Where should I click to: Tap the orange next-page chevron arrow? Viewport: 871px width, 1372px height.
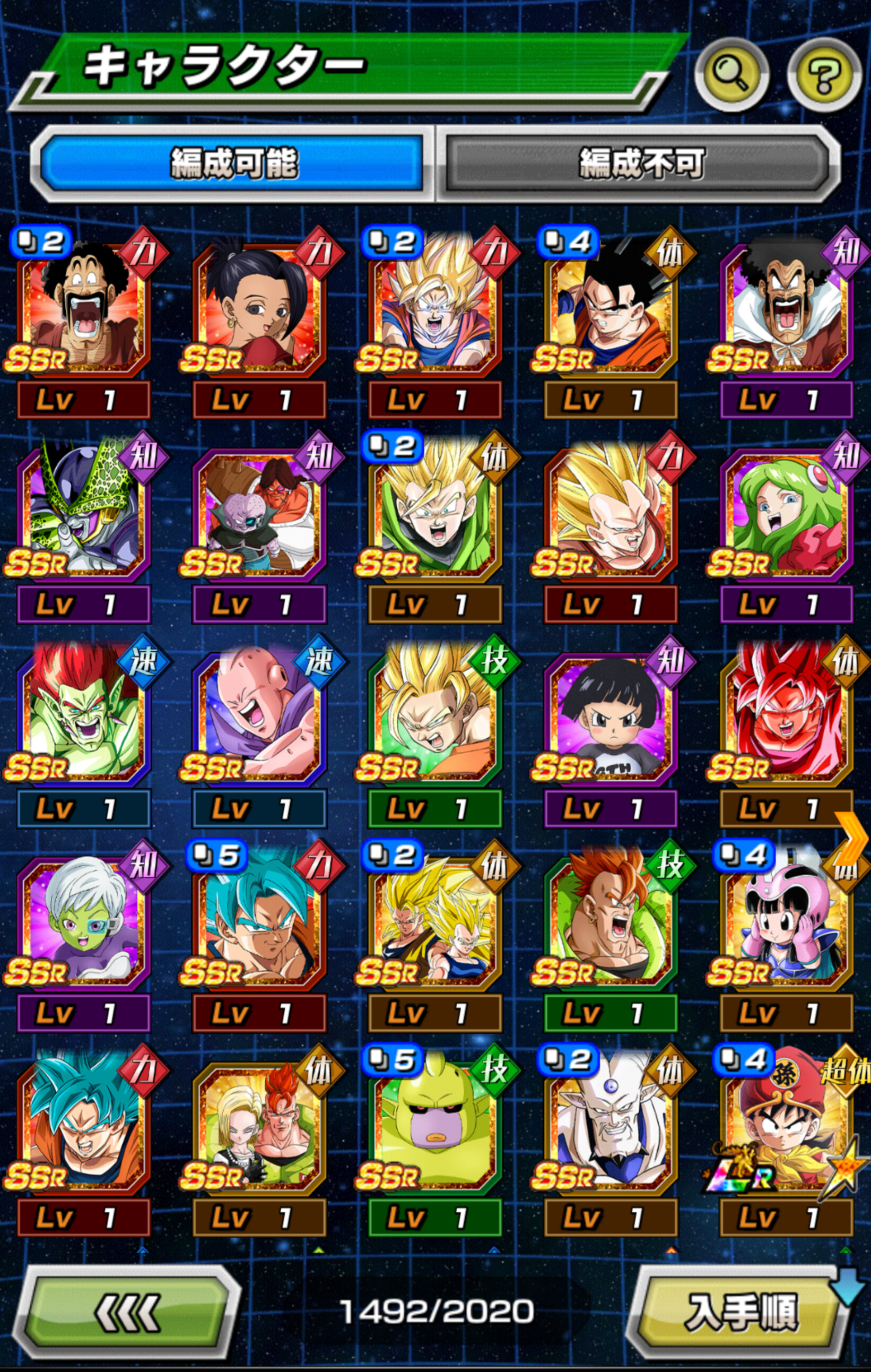[852, 838]
